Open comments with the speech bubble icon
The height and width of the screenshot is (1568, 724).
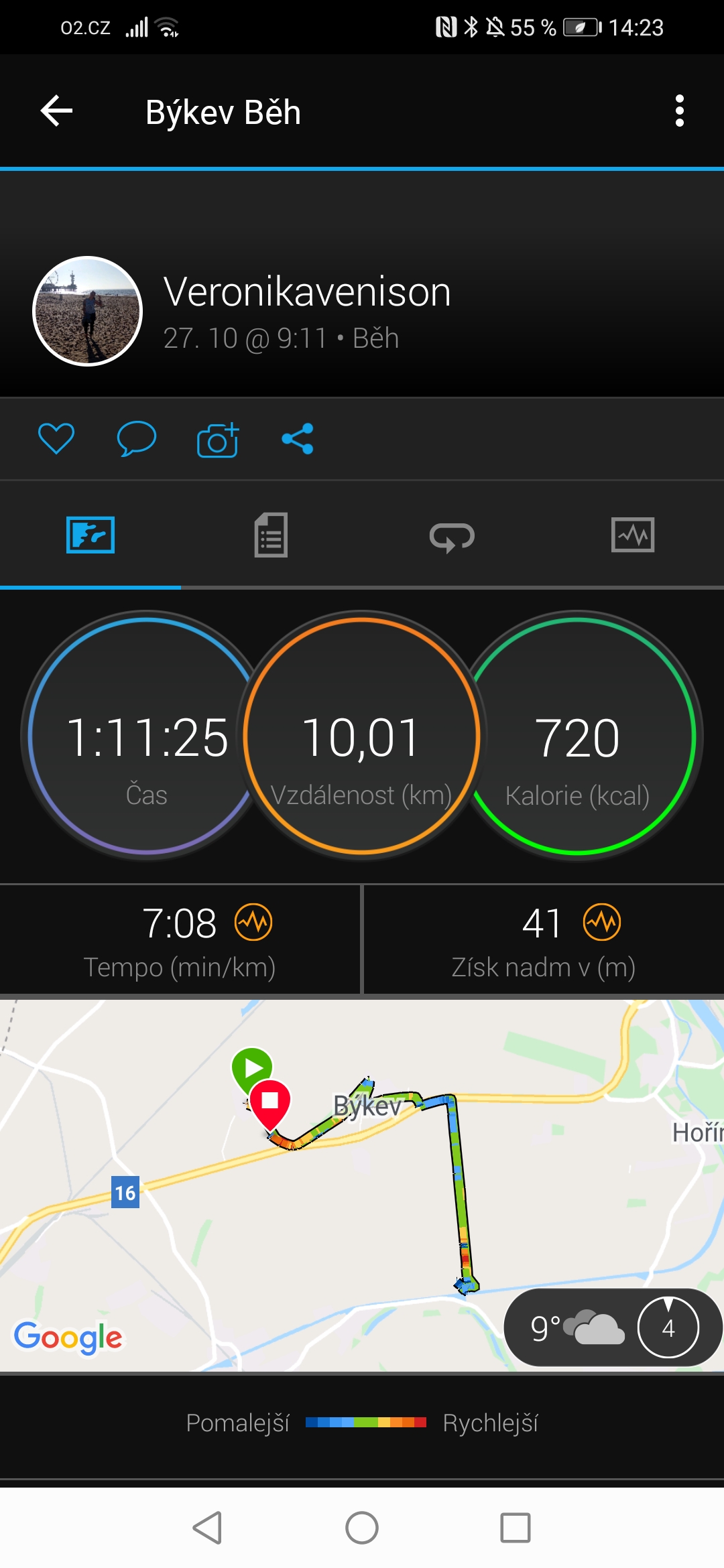pyautogui.click(x=137, y=439)
